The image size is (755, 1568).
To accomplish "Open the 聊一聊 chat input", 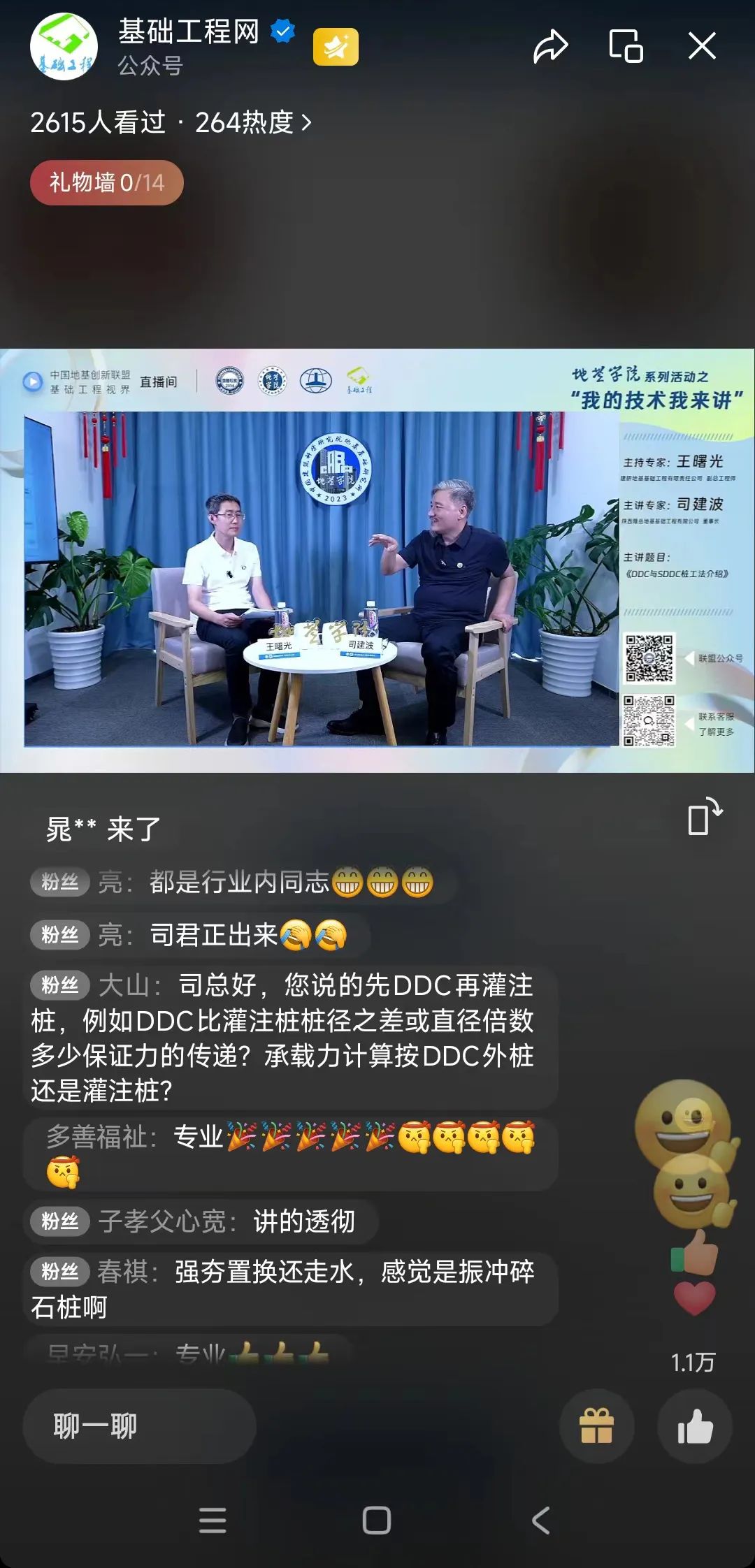I will 140,1426.
